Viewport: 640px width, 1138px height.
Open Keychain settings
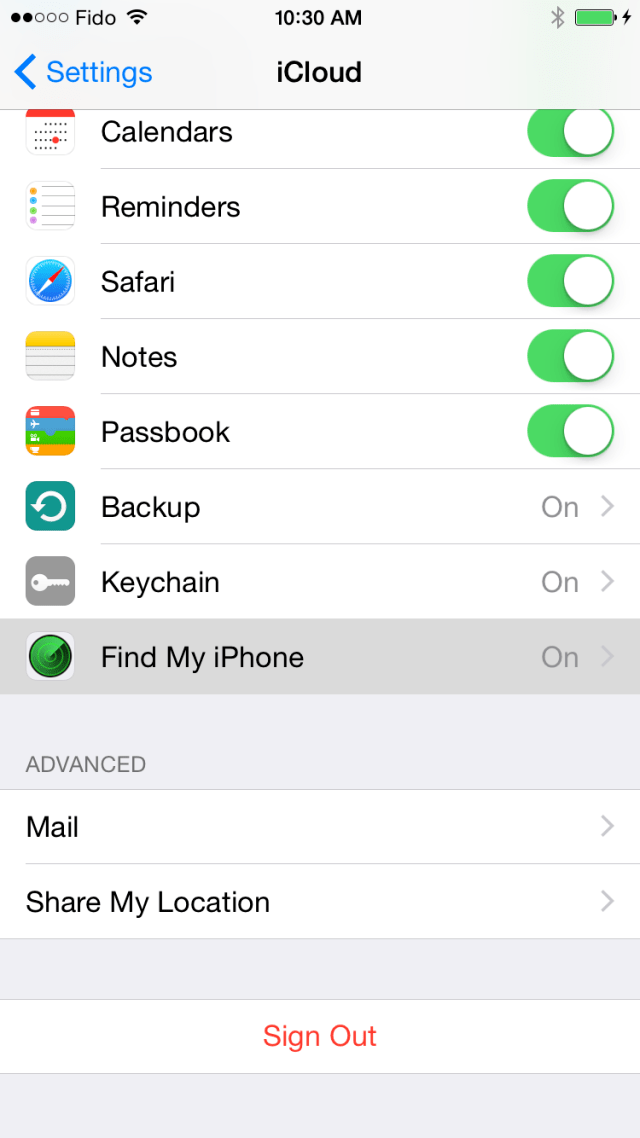click(x=320, y=582)
